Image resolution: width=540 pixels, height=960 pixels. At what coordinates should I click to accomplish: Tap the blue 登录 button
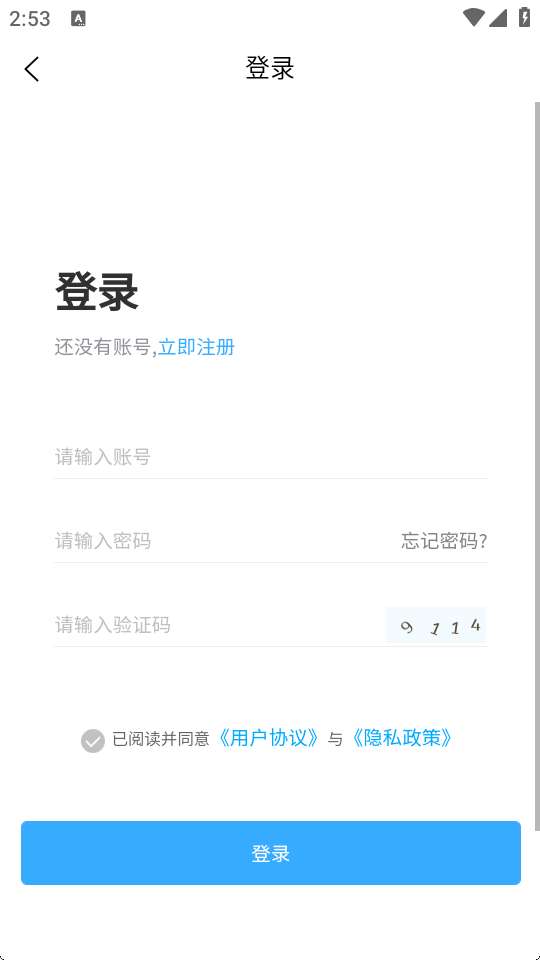271,853
